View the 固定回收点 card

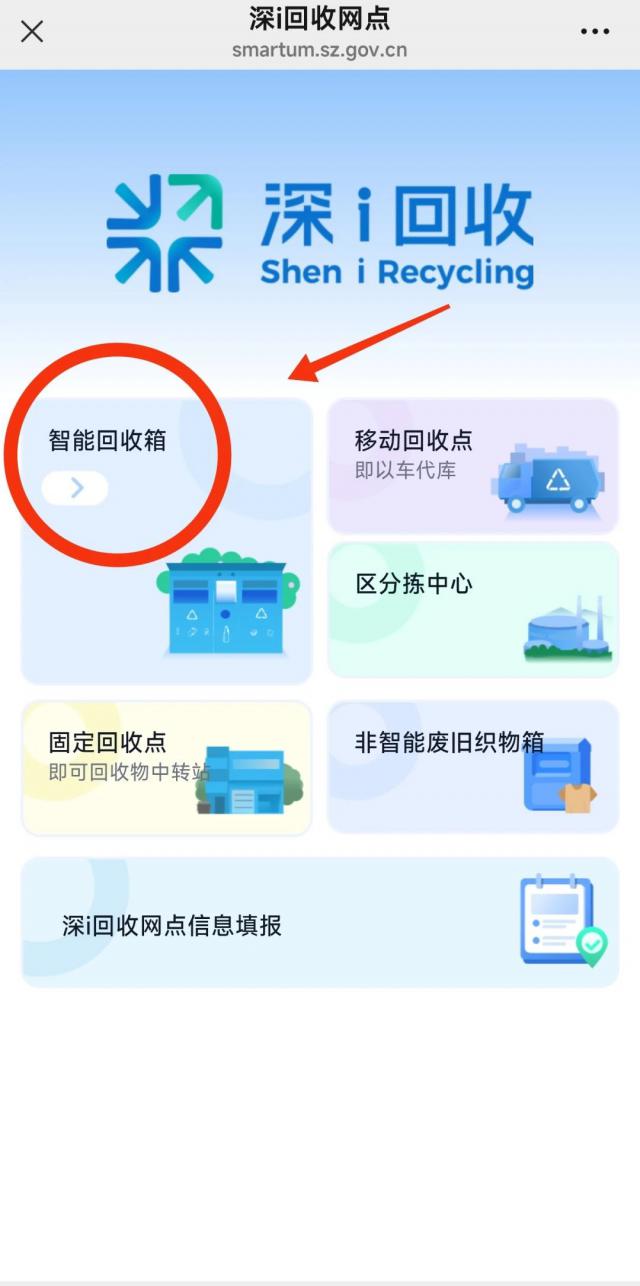click(x=166, y=767)
